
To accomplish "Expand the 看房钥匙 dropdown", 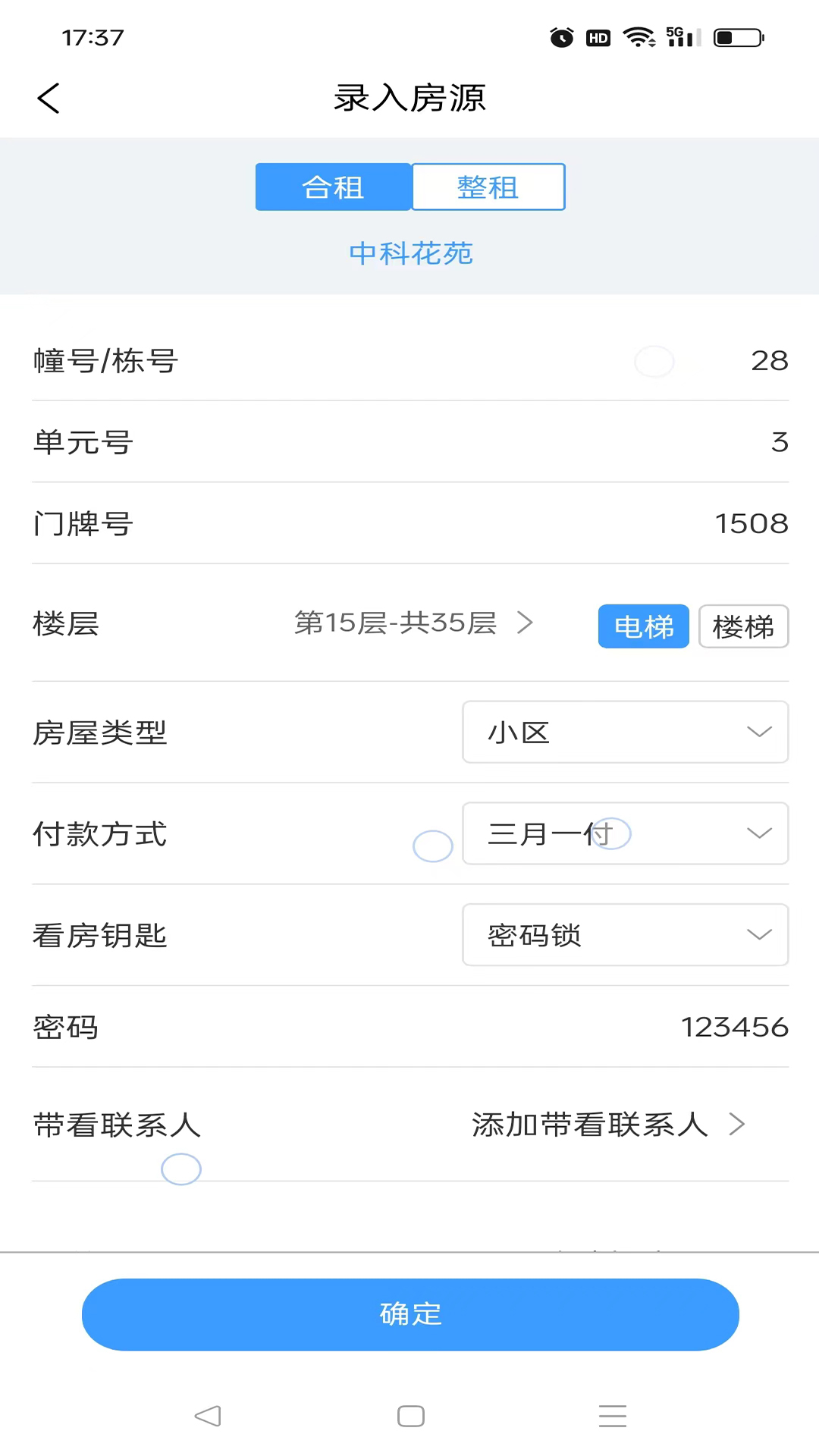I will pyautogui.click(x=625, y=935).
